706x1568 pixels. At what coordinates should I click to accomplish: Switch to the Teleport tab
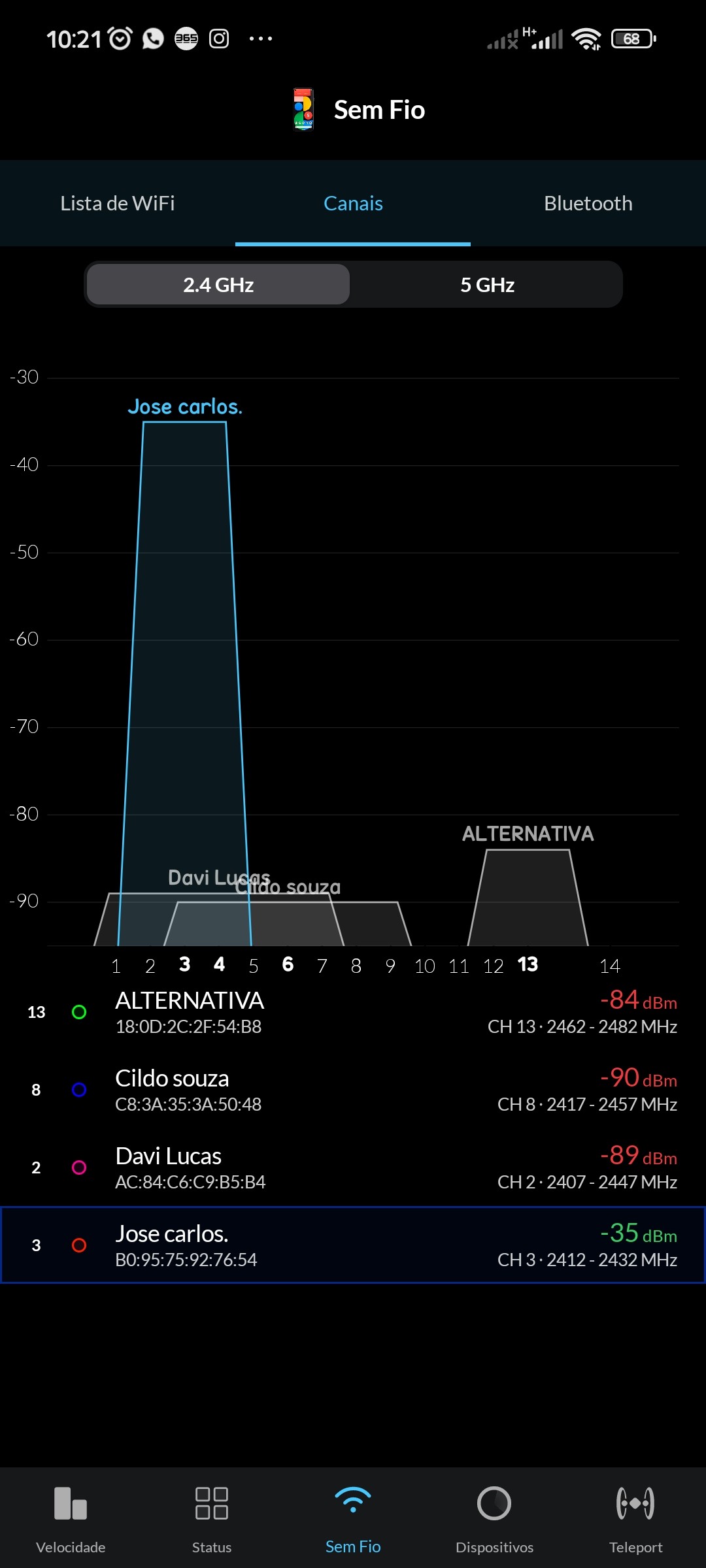[x=635, y=1517]
